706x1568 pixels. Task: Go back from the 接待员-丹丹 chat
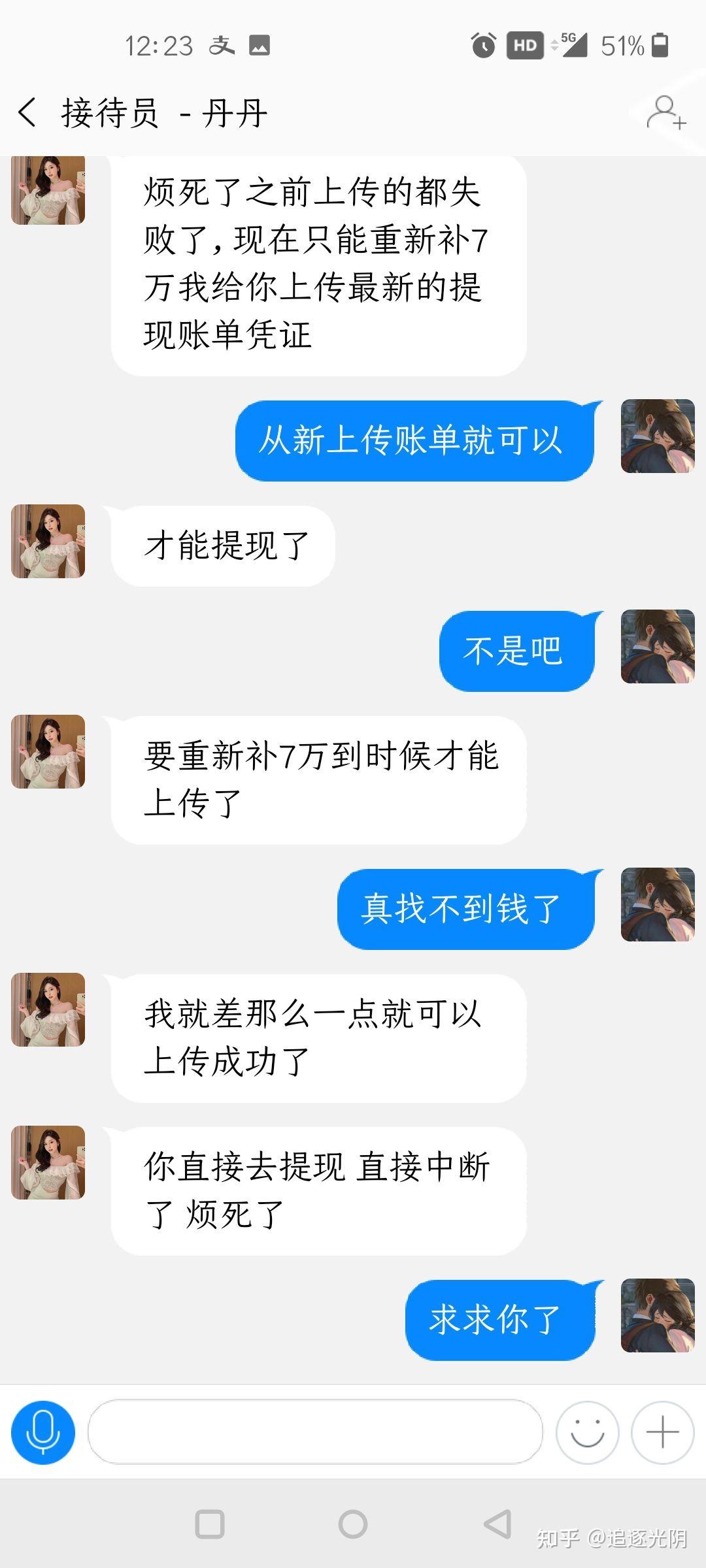point(27,112)
